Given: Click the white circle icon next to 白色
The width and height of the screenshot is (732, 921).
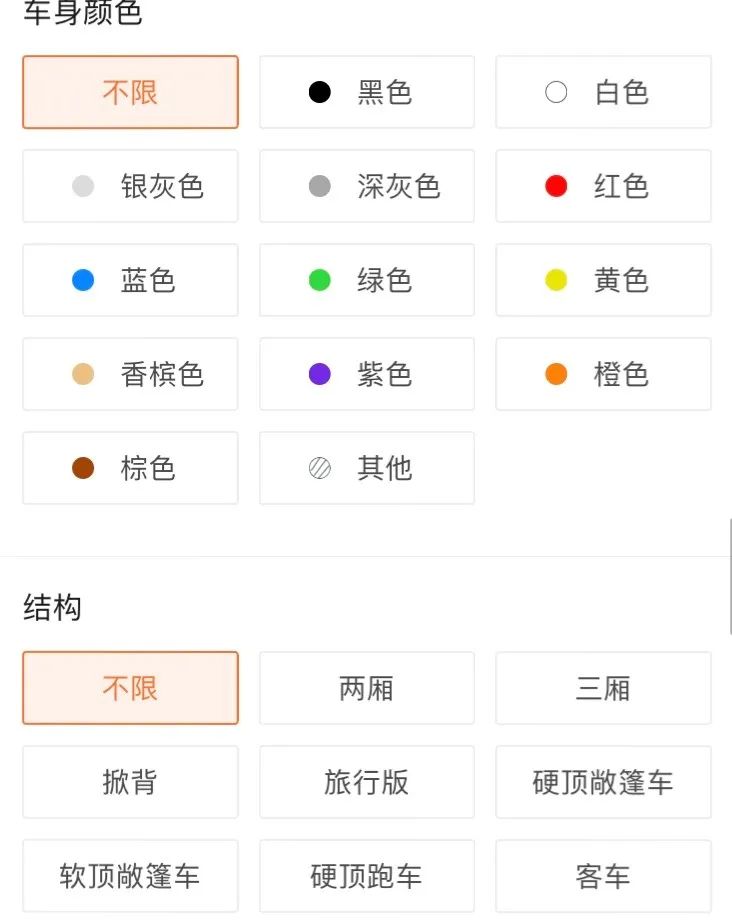Looking at the screenshot, I should coord(556,92).
